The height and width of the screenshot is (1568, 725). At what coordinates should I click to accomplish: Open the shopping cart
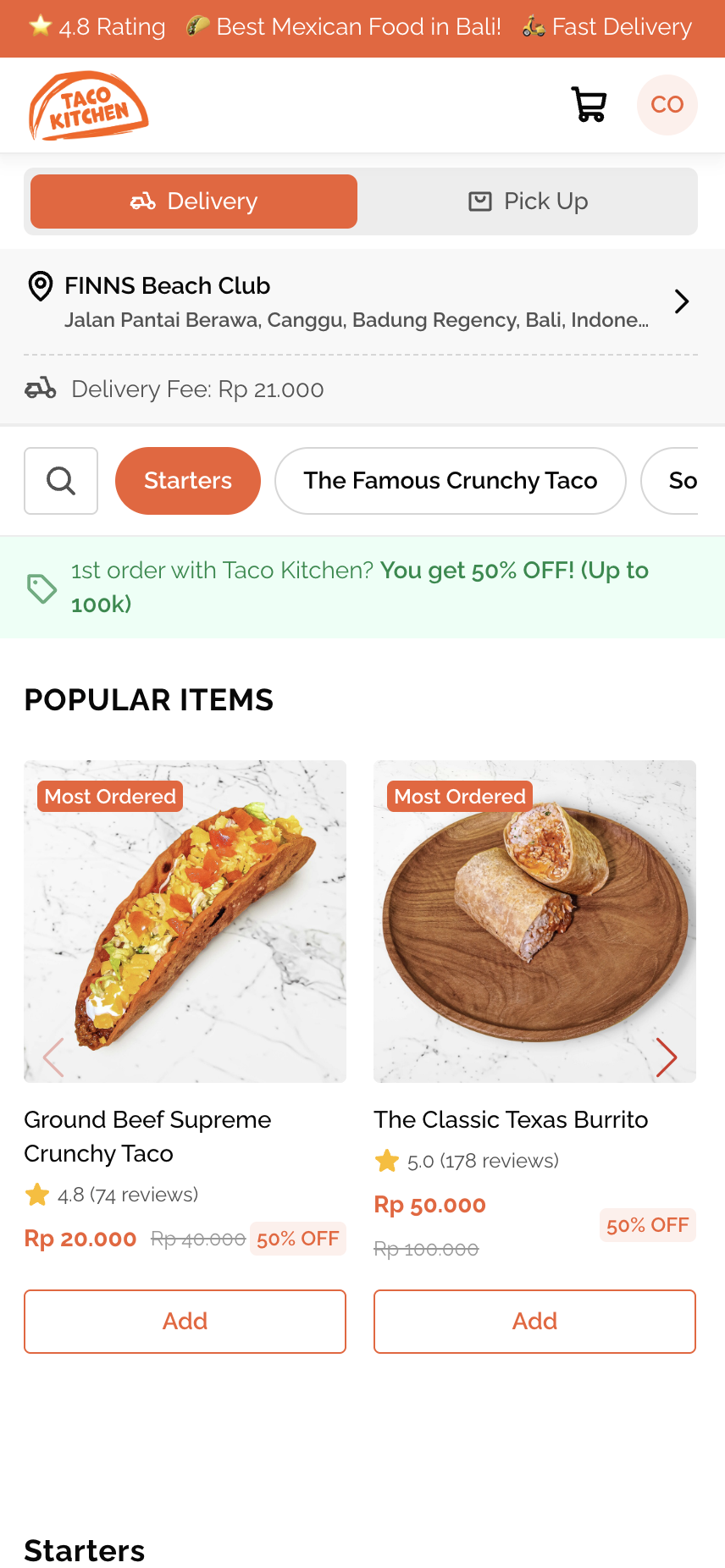(x=588, y=104)
